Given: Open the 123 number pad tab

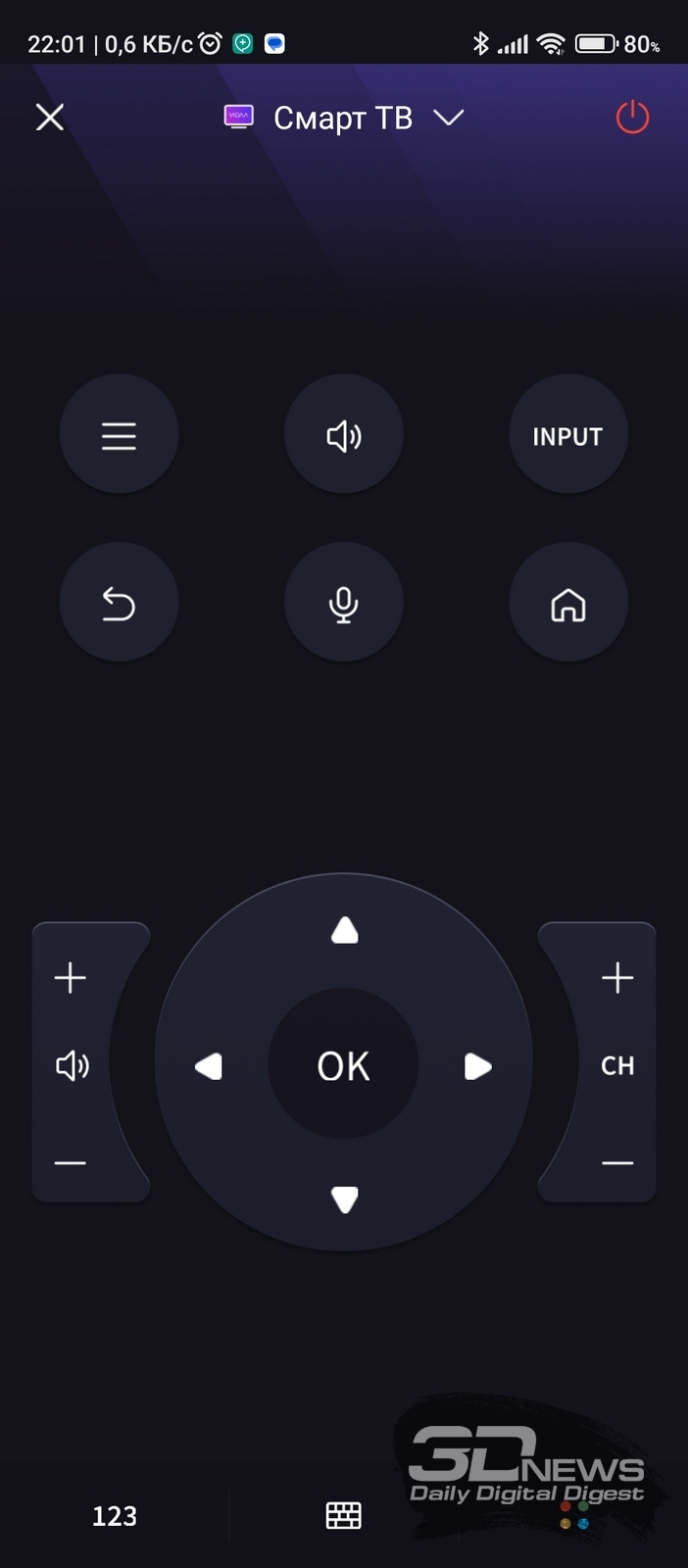Looking at the screenshot, I should 115,1516.
